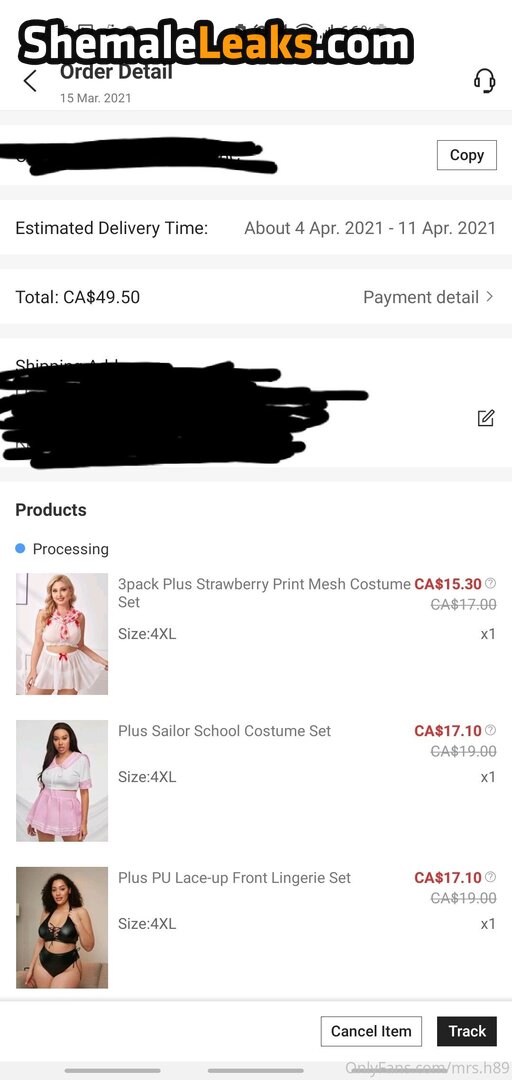Open Plus PU Lace-up Front Lingerie Set
Image resolution: width=512 pixels, height=1080 pixels.
point(234,878)
